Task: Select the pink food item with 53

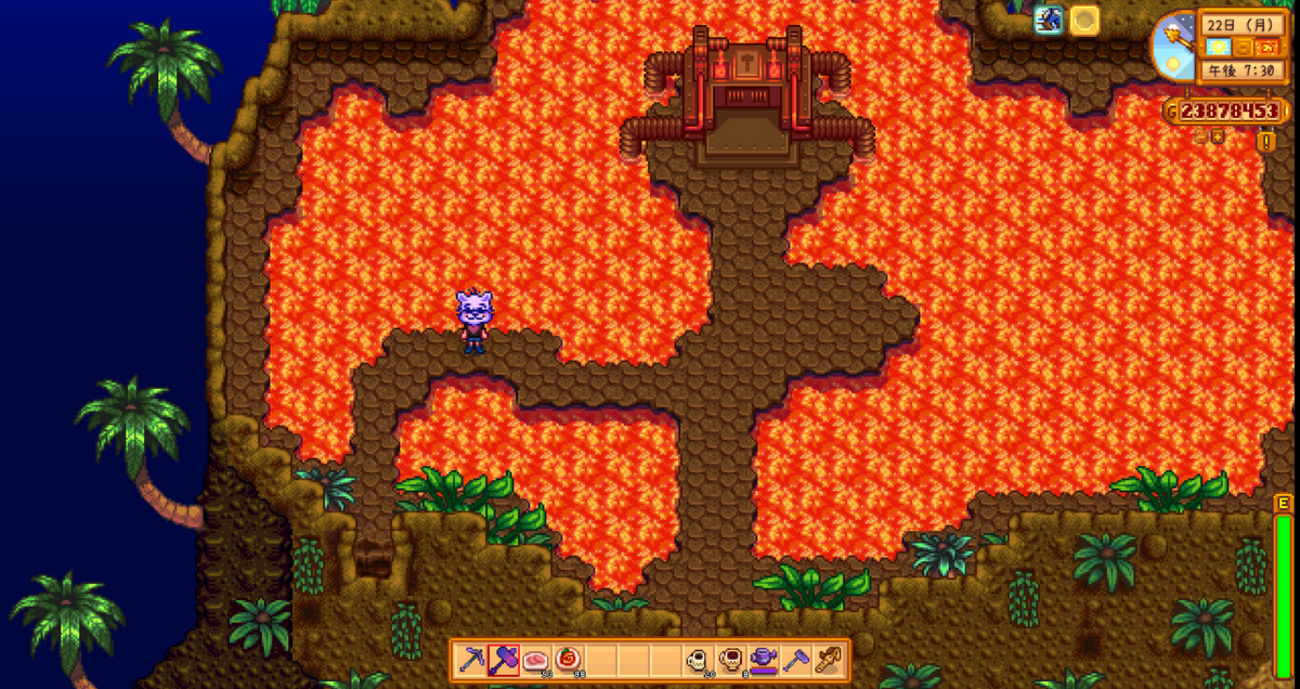Action: (x=537, y=660)
